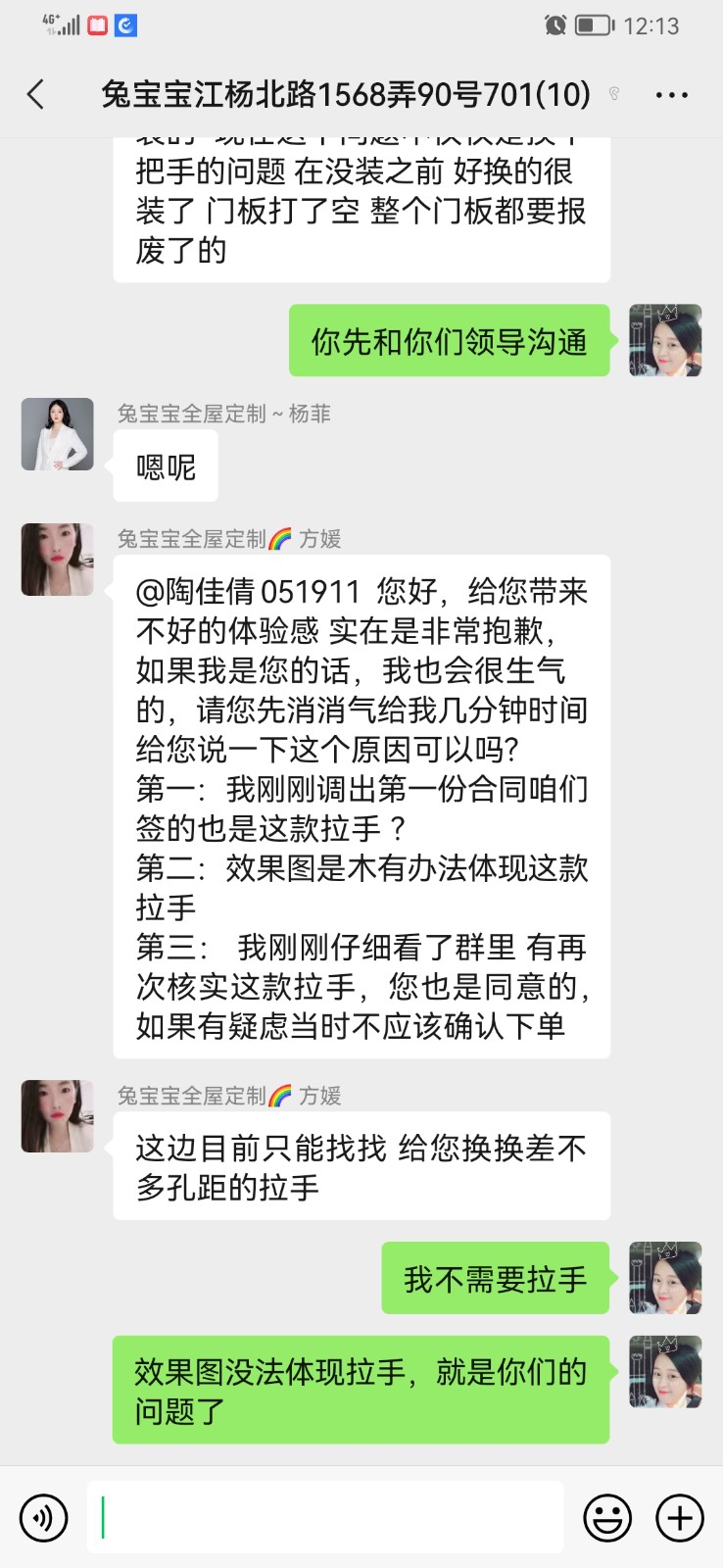Open the plus attachment menu

[x=679, y=1518]
